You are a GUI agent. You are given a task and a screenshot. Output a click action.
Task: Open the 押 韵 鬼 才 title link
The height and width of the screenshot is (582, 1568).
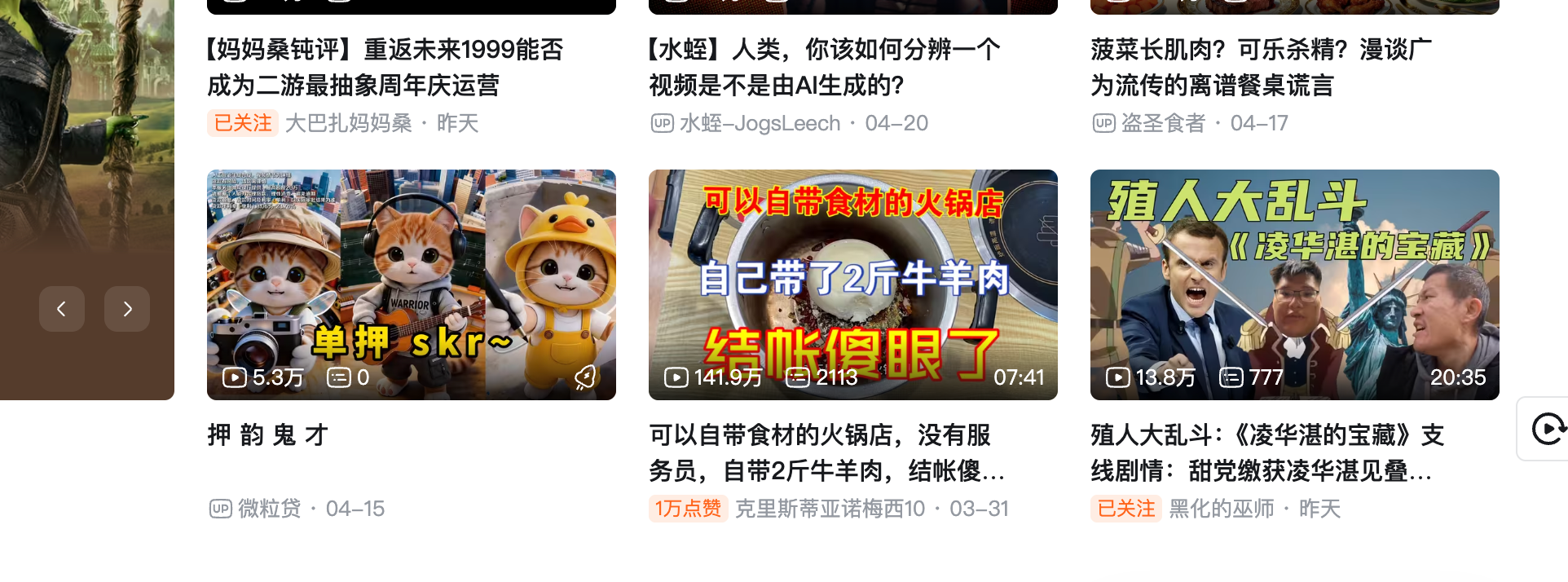268,435
